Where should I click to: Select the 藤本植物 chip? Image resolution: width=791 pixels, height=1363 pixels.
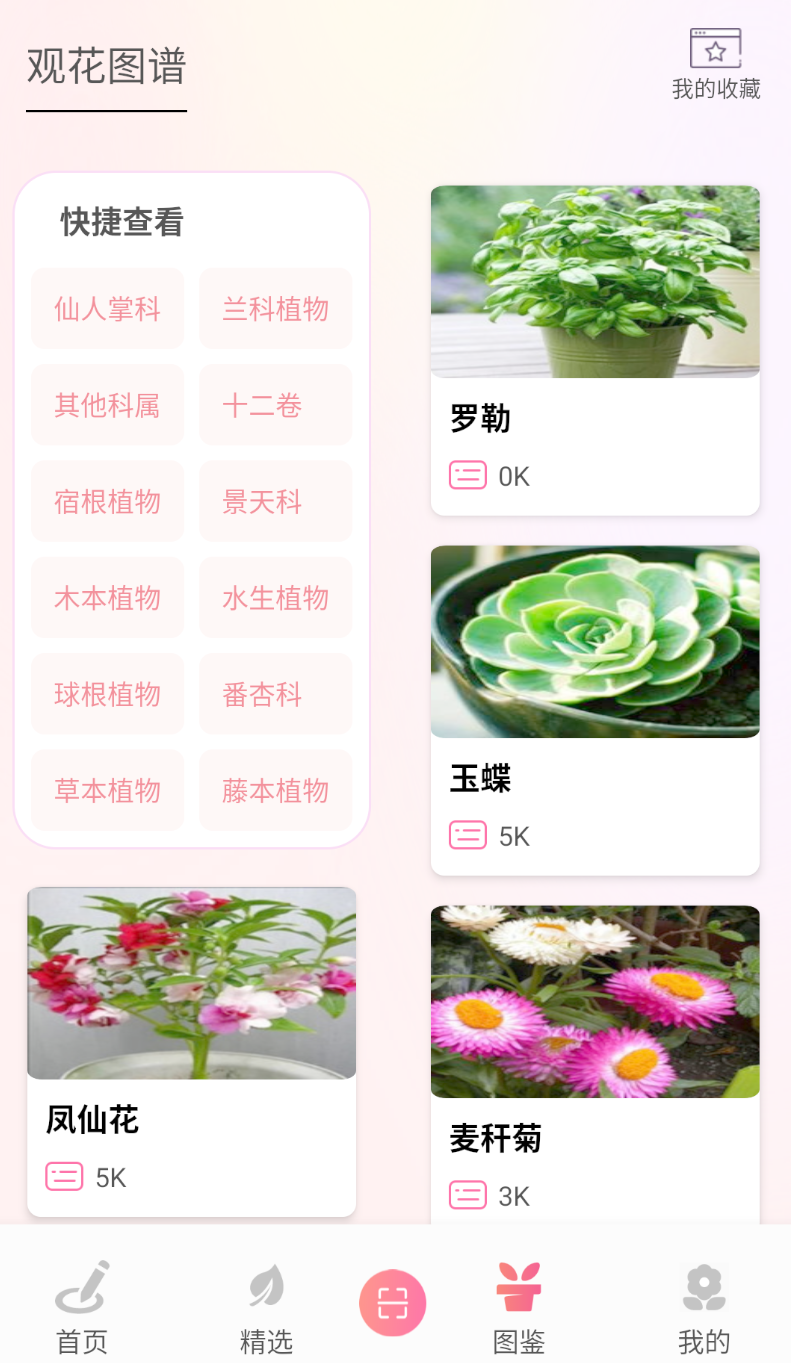tap(275, 790)
